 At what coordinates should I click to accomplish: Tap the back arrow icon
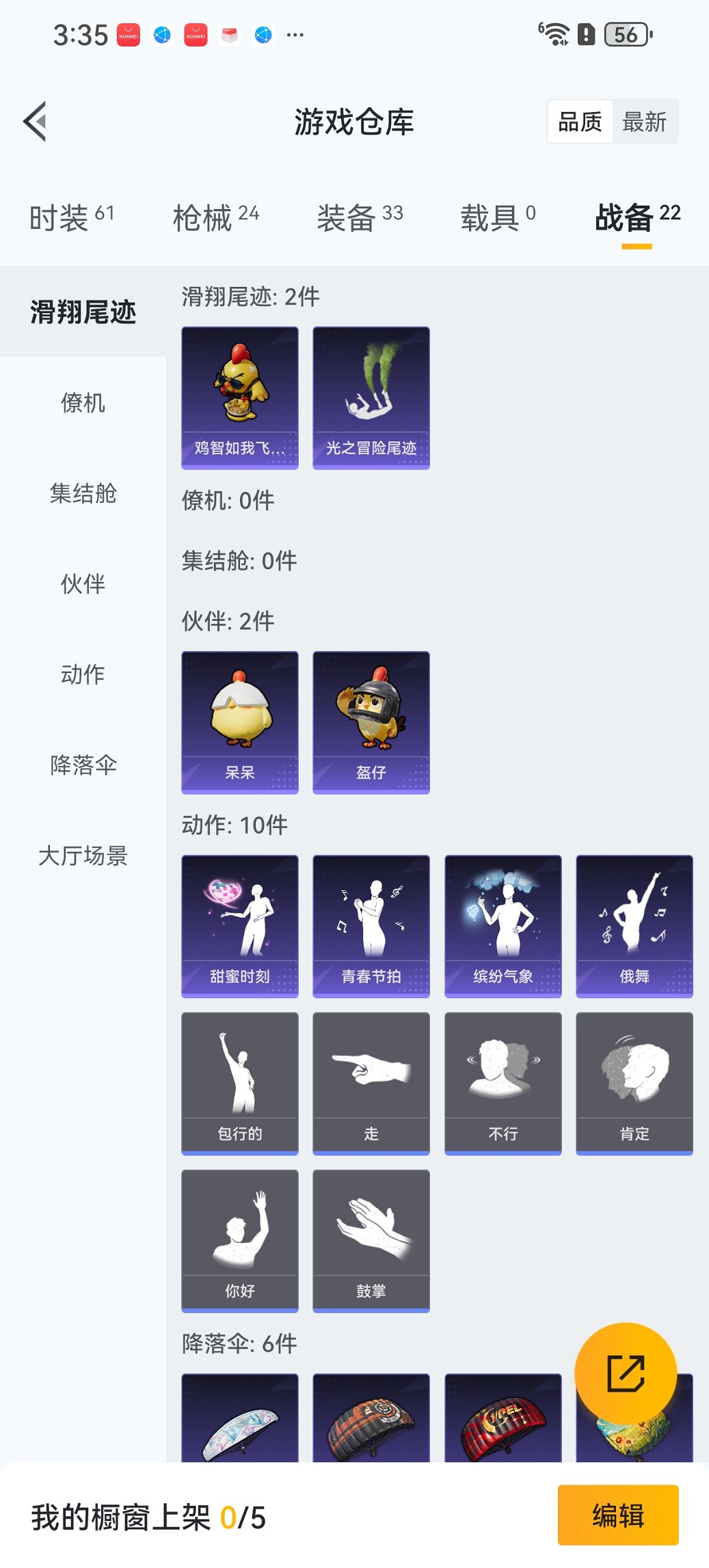point(35,121)
